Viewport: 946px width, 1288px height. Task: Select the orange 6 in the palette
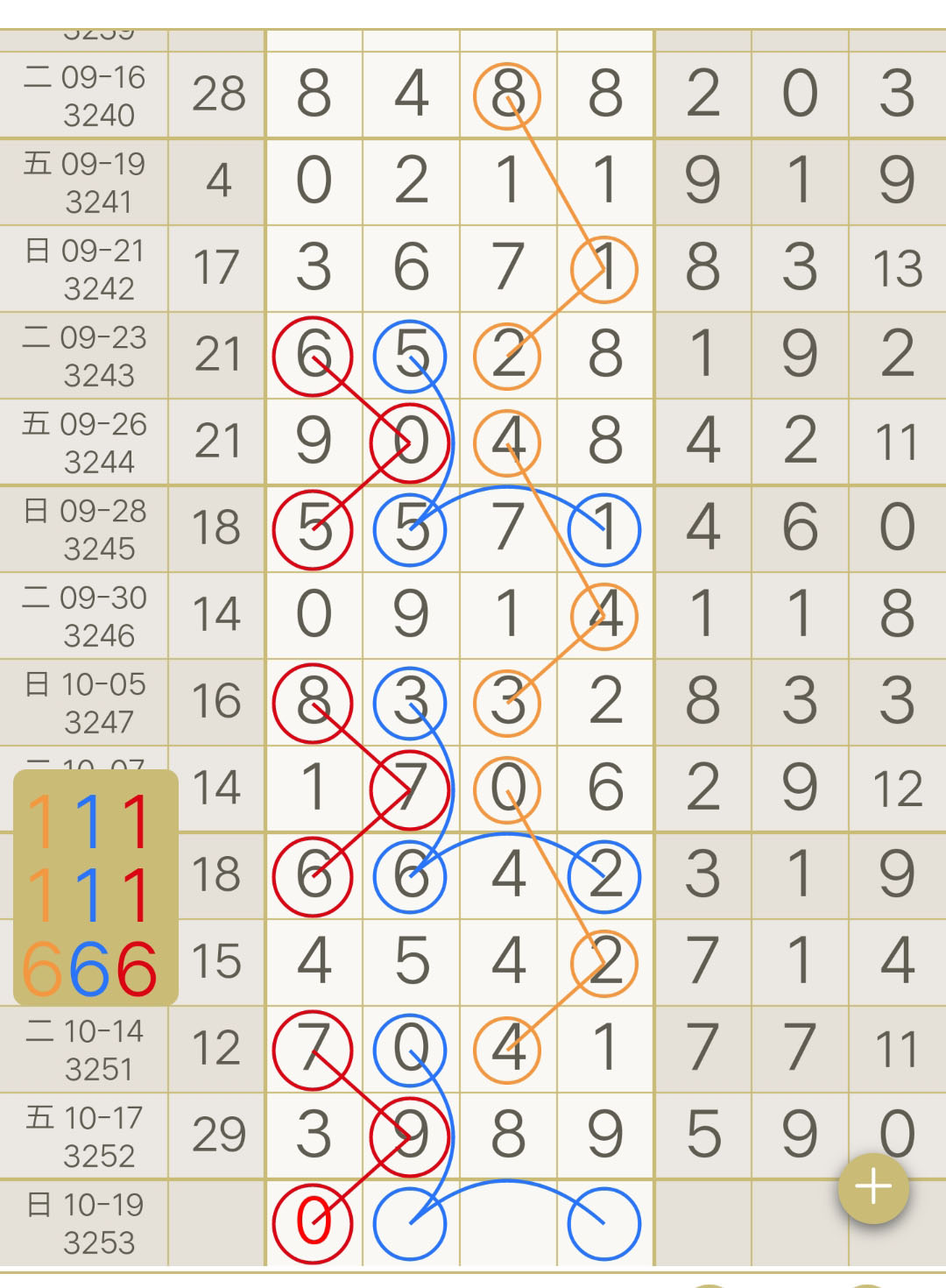click(44, 970)
